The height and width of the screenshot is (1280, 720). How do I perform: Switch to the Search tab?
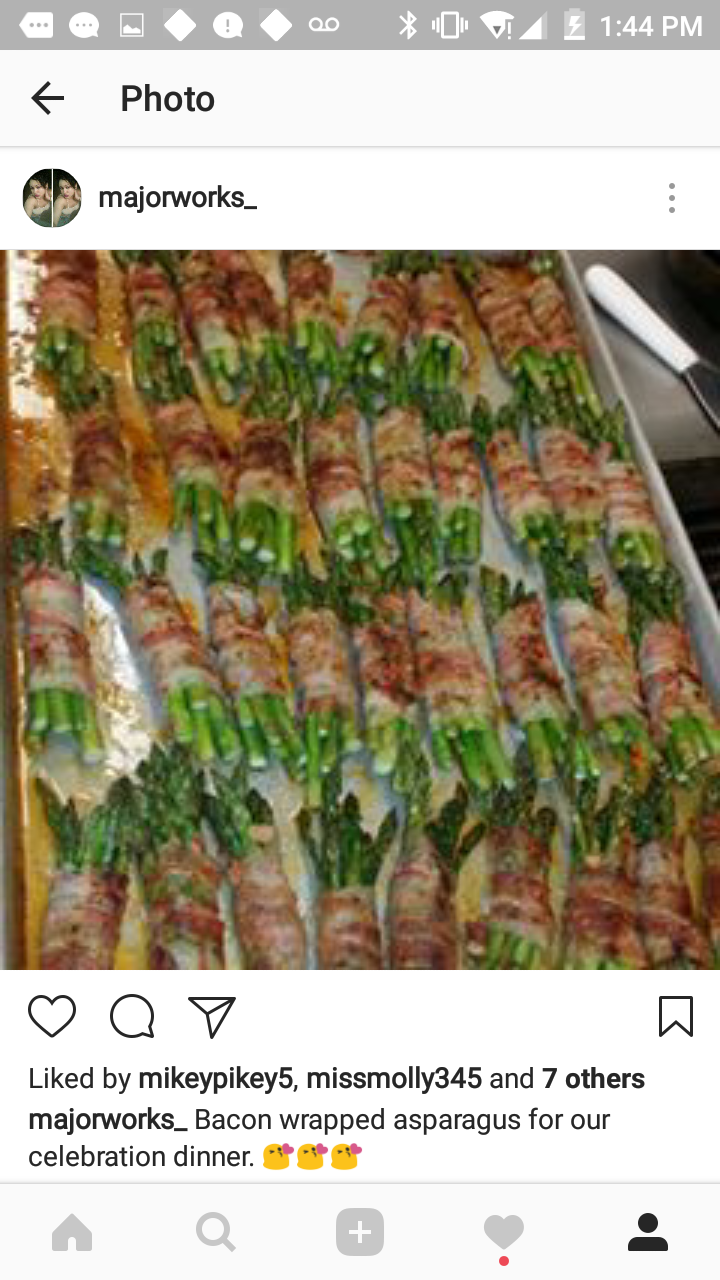click(216, 1232)
